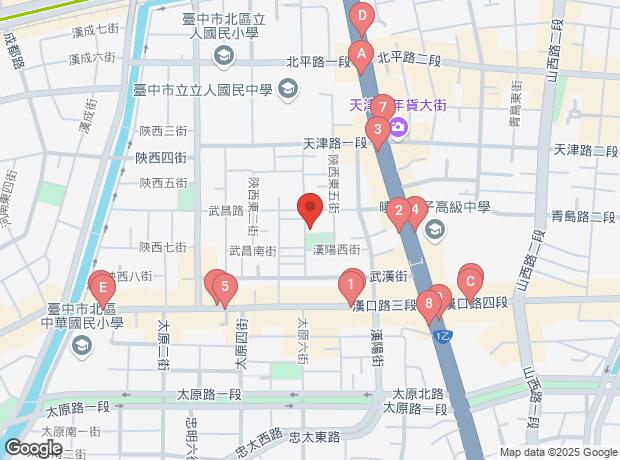Select map marker 7

[x=384, y=108]
